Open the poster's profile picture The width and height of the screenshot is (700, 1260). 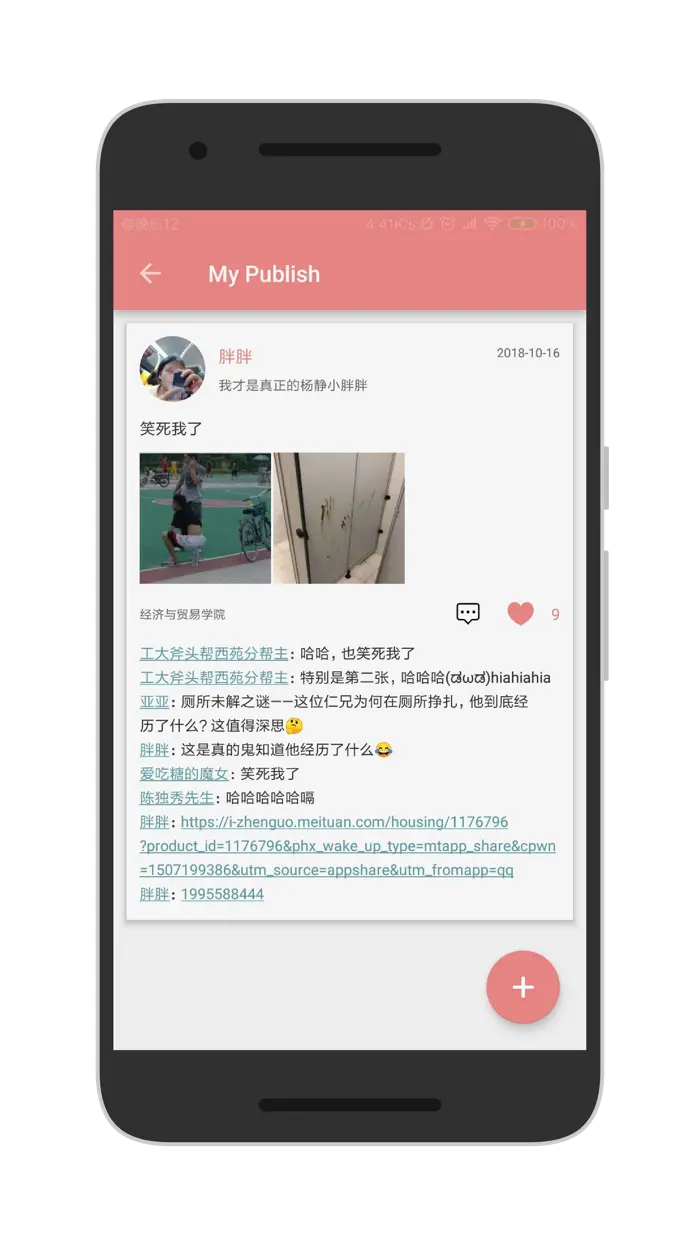point(172,368)
